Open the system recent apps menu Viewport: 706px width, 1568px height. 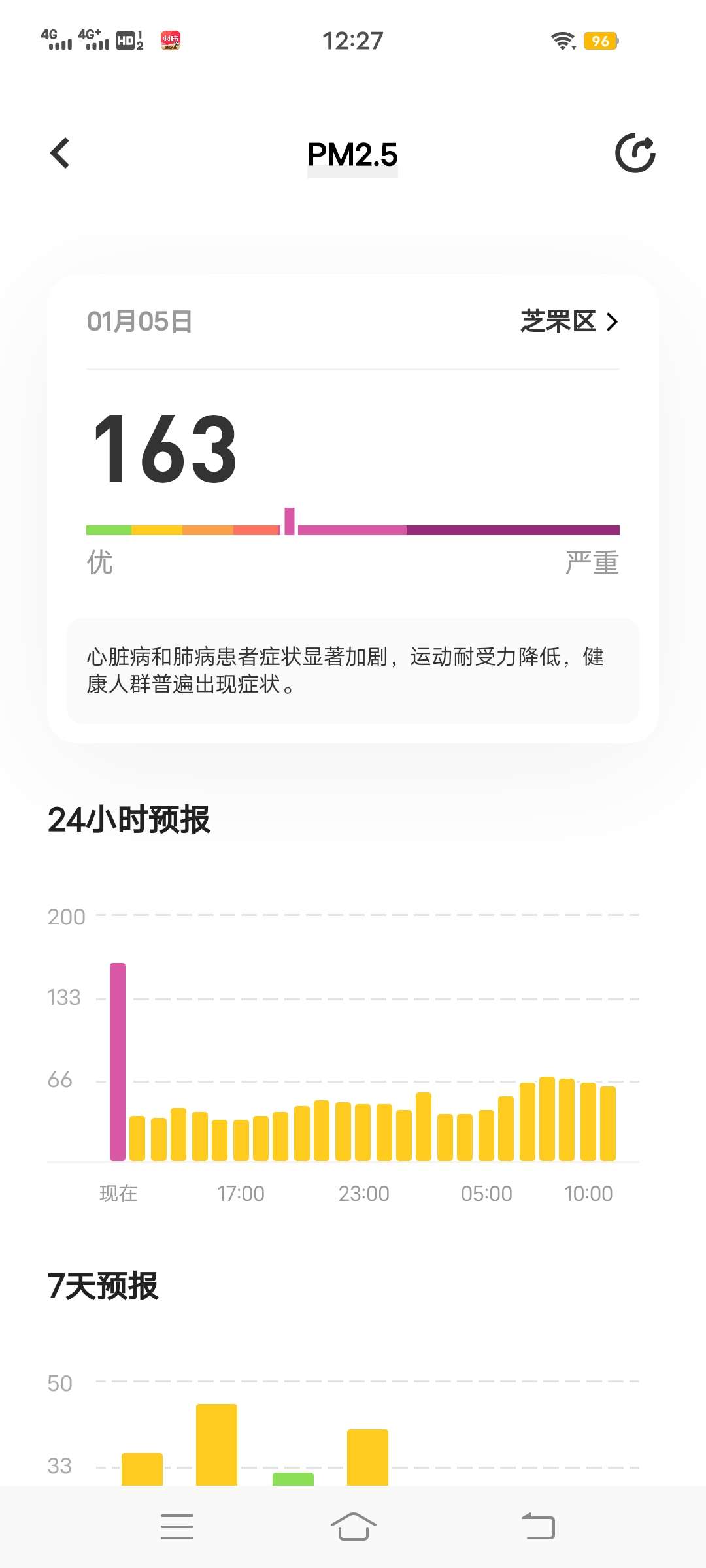pos(177,1527)
